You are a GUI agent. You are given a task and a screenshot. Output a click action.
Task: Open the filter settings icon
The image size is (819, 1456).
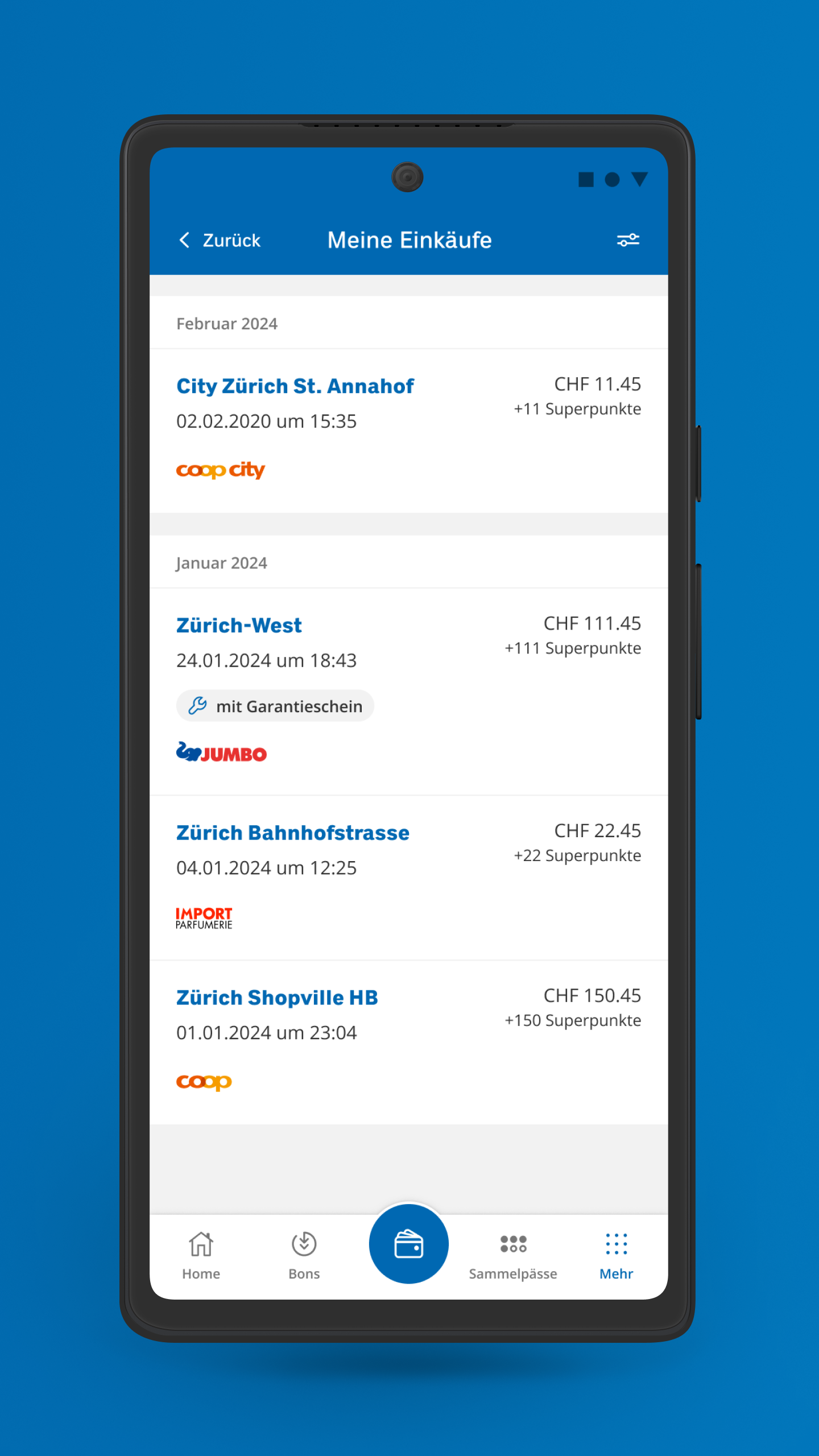click(628, 241)
